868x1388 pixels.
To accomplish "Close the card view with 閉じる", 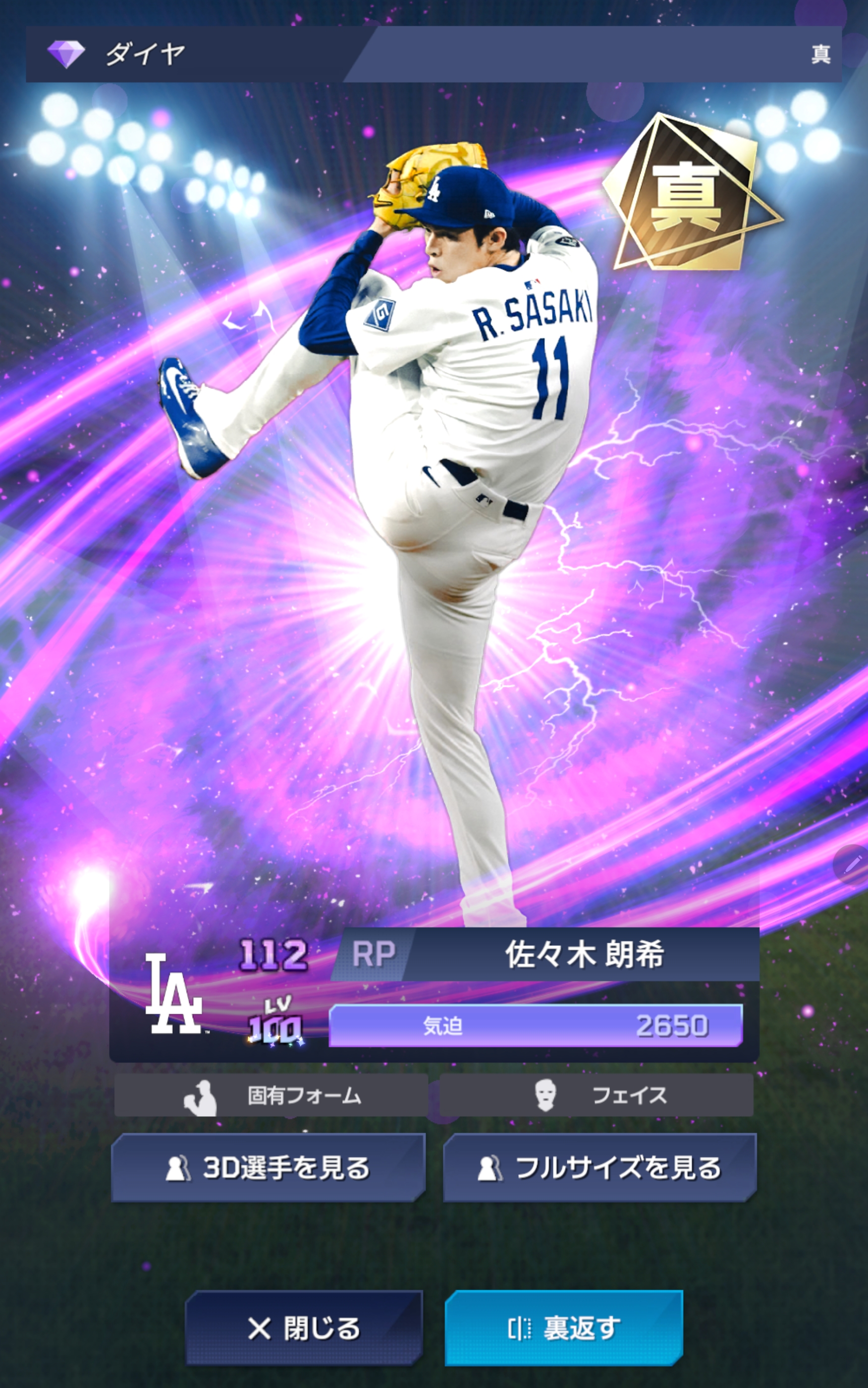I will 304,1328.
